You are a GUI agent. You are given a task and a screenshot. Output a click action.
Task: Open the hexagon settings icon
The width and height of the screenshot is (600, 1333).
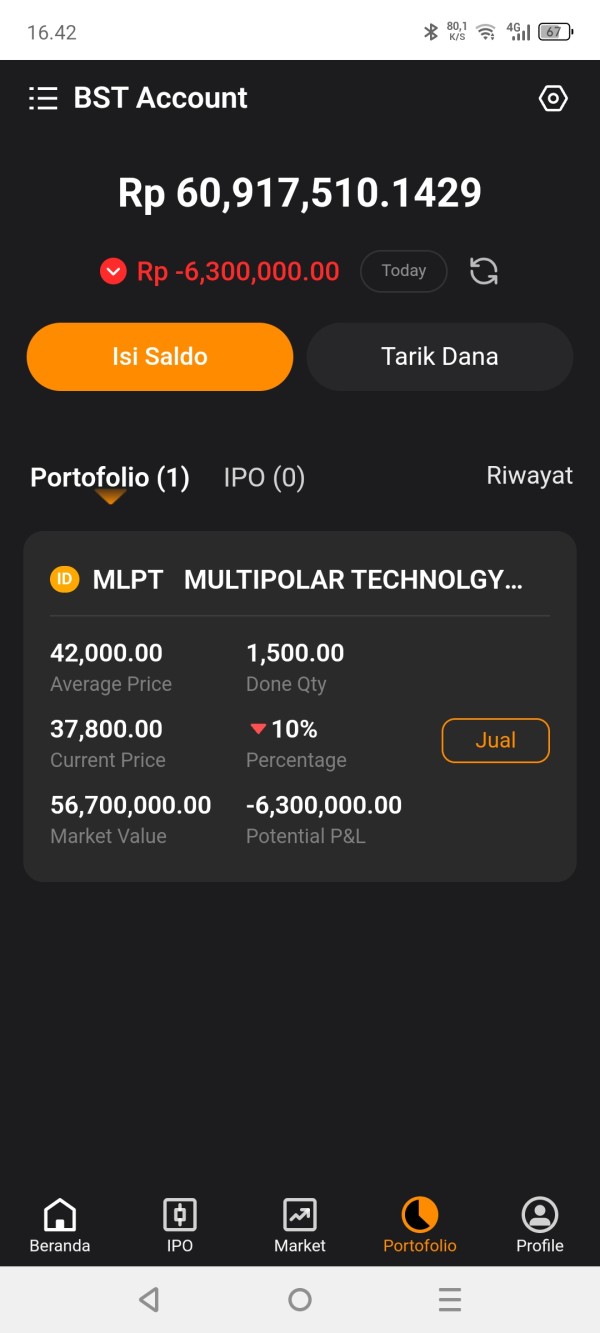553,98
